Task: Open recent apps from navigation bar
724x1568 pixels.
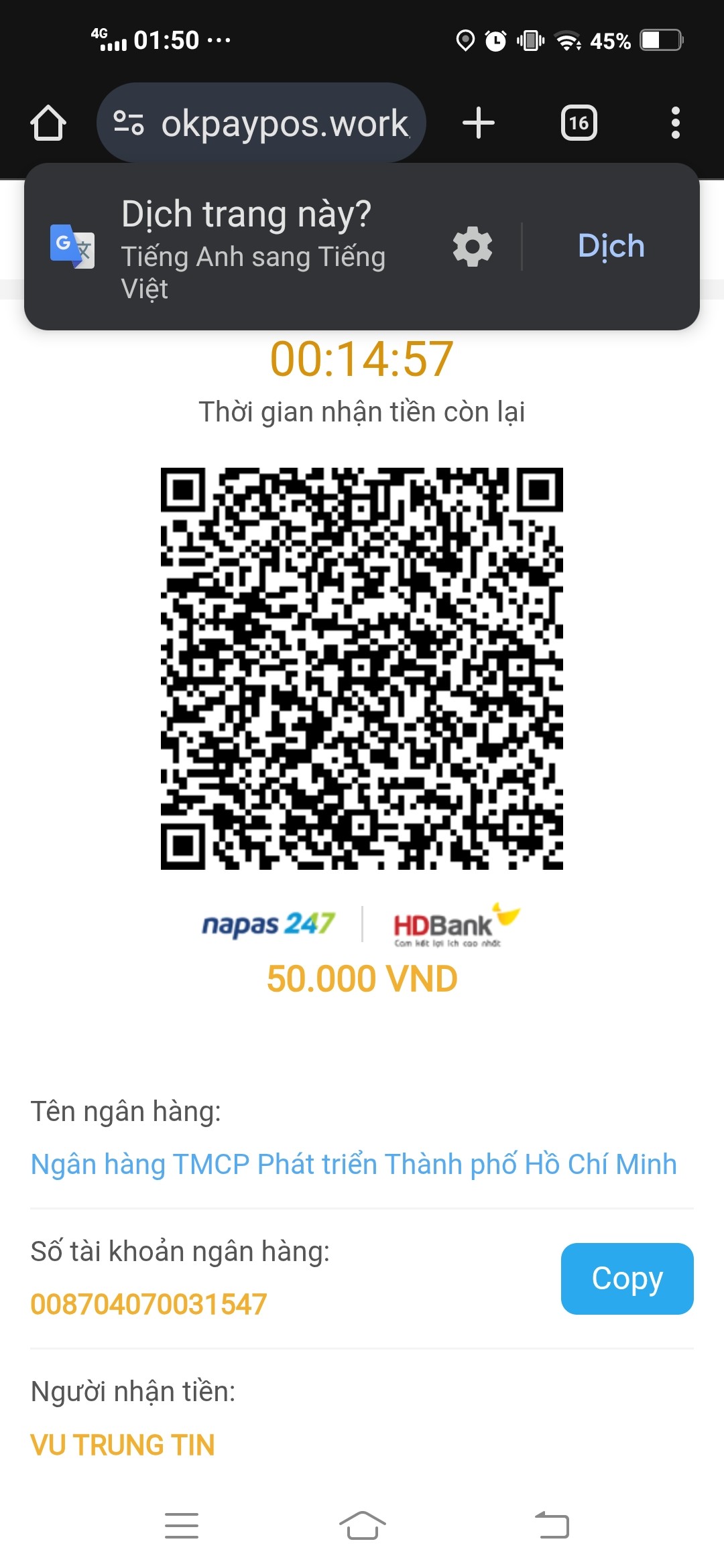Action: 182,1526
